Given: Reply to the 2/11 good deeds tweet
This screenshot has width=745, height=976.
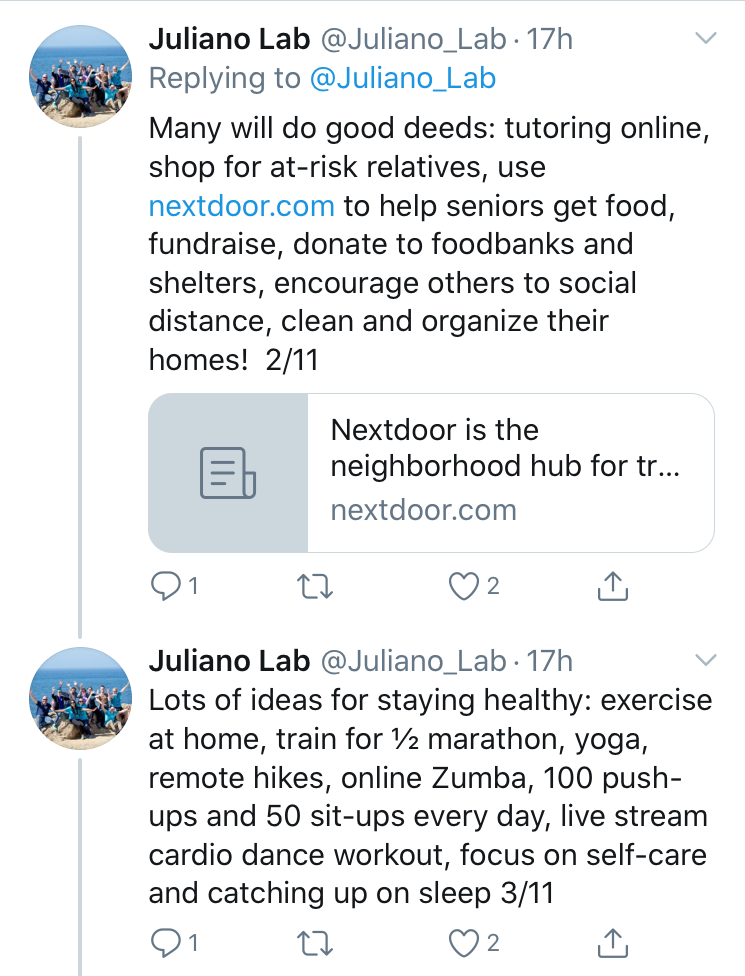Looking at the screenshot, I should 164,587.
